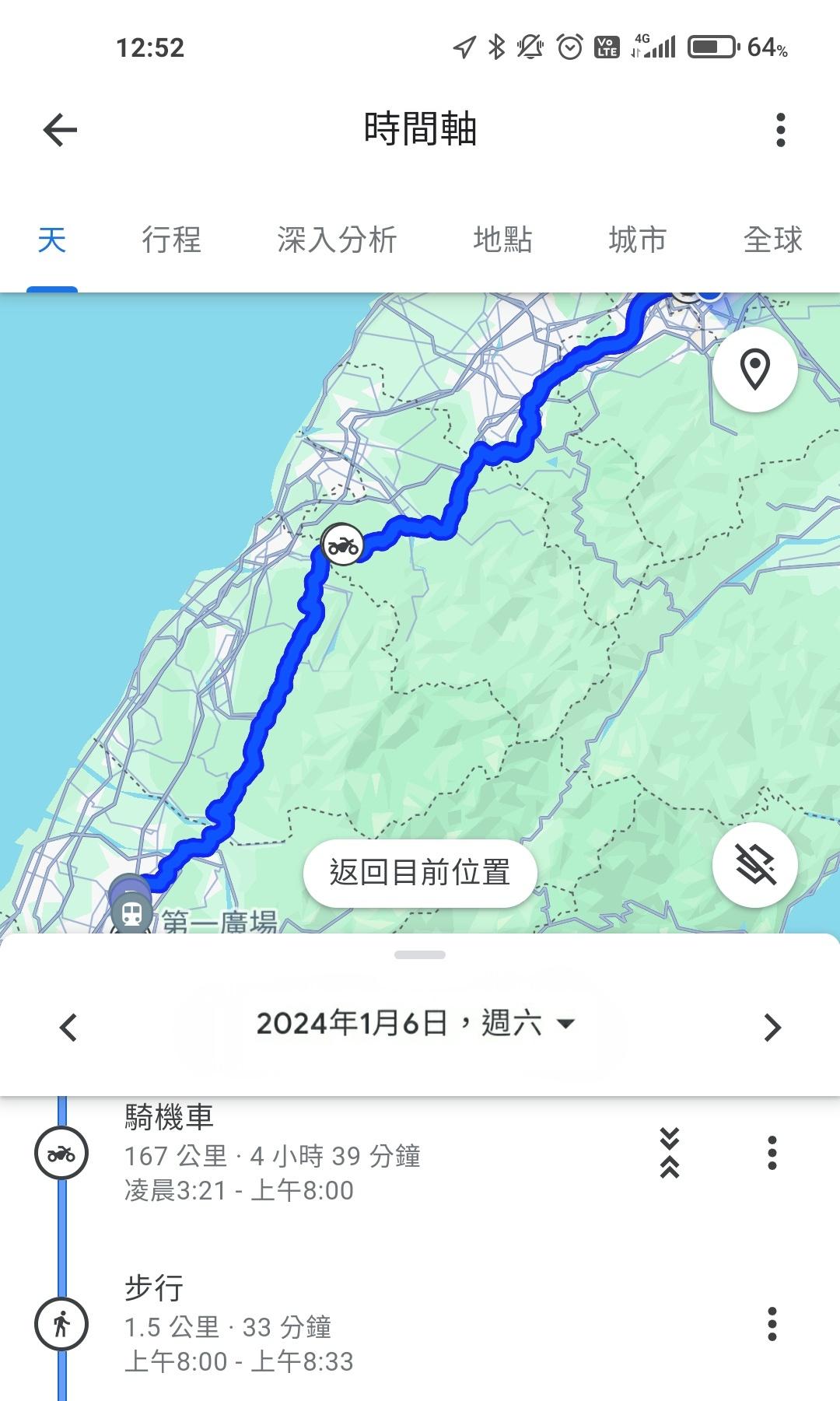
Task: Go to the next day
Action: coord(772,1027)
